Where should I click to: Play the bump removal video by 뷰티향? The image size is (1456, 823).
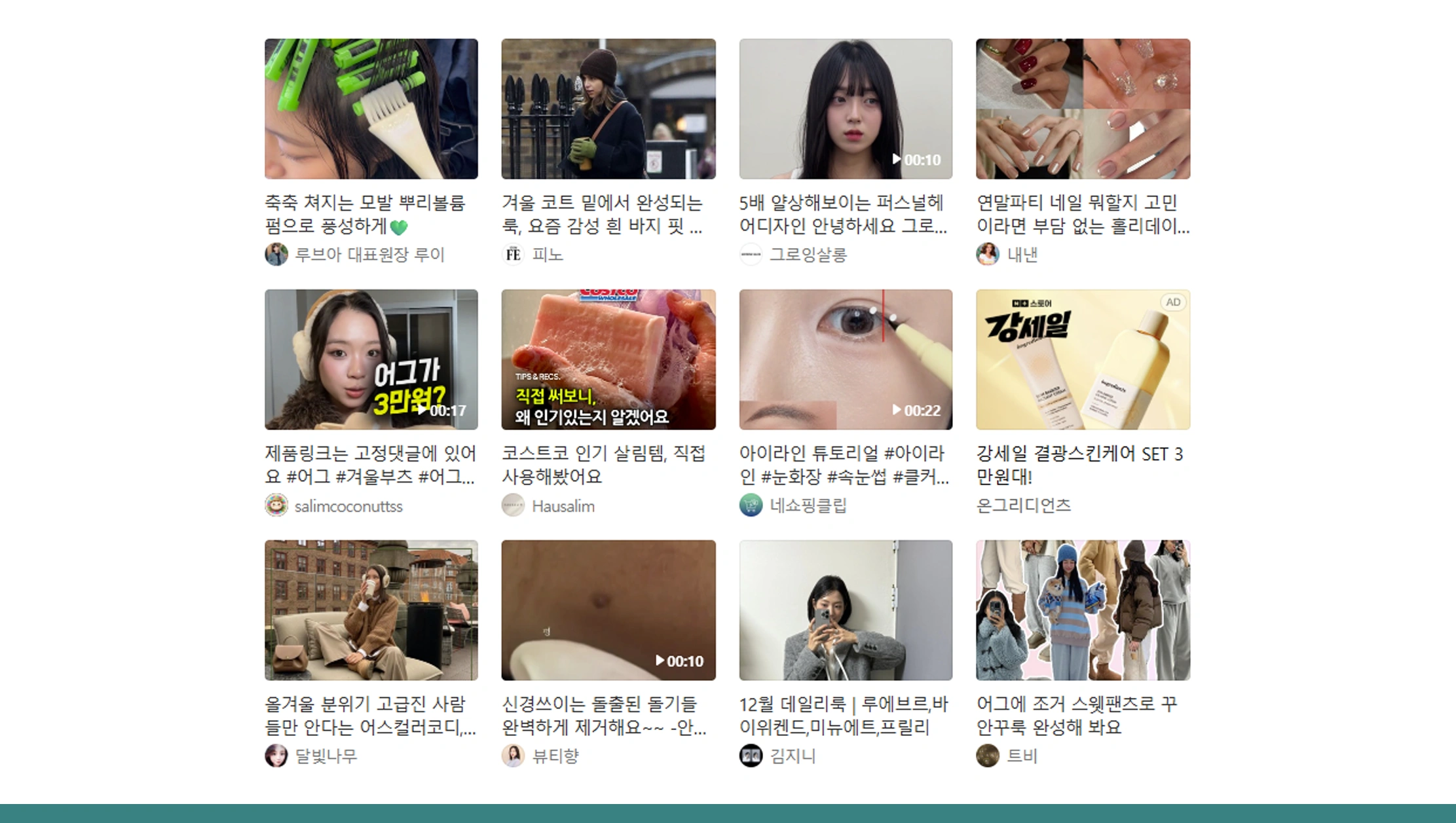[608, 610]
